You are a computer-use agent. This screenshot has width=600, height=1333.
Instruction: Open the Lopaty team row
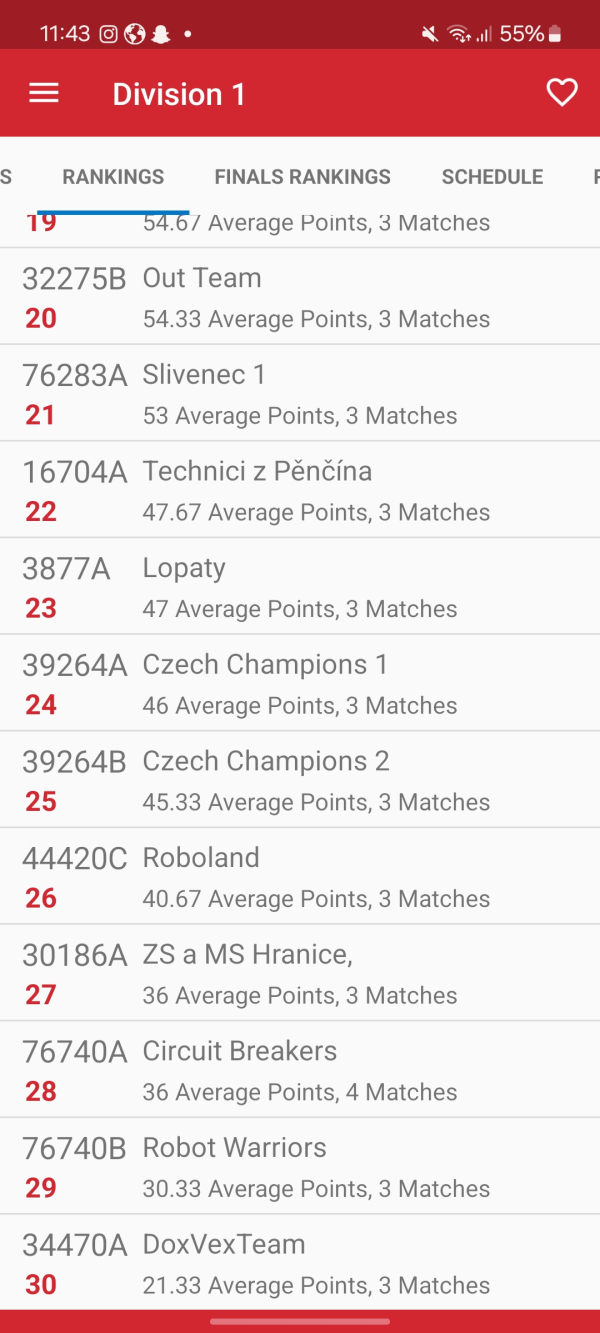click(300, 587)
